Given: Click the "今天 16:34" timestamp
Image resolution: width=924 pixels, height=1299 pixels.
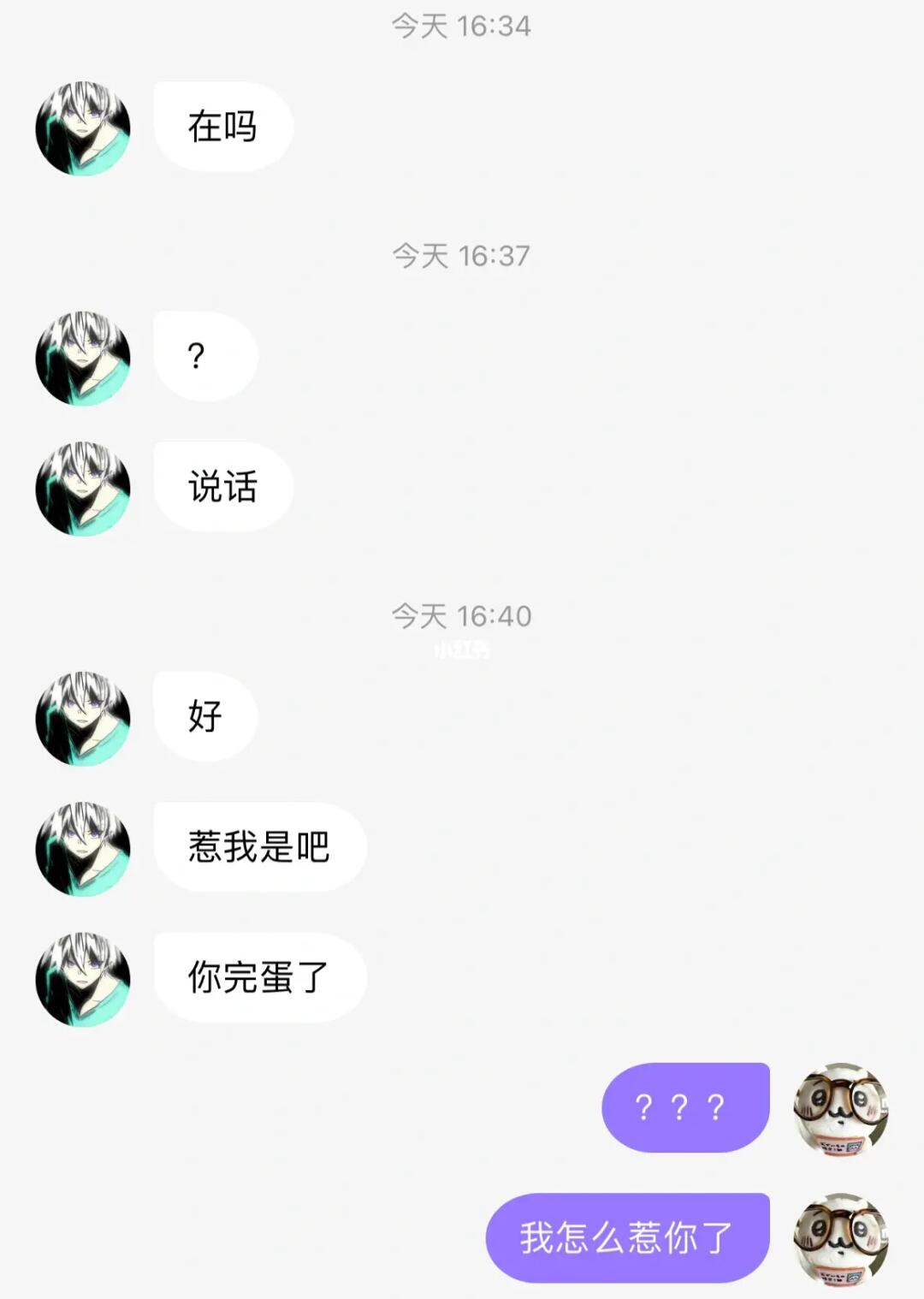Looking at the screenshot, I should [x=462, y=26].
